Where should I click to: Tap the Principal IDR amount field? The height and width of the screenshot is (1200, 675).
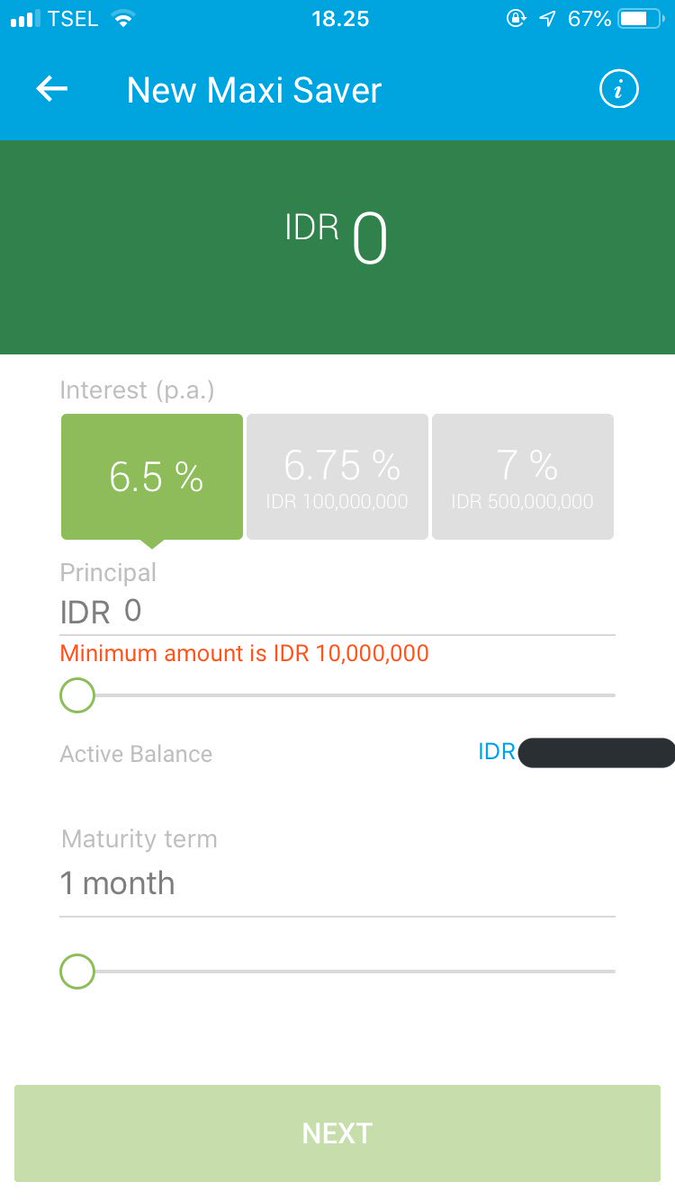click(337, 611)
